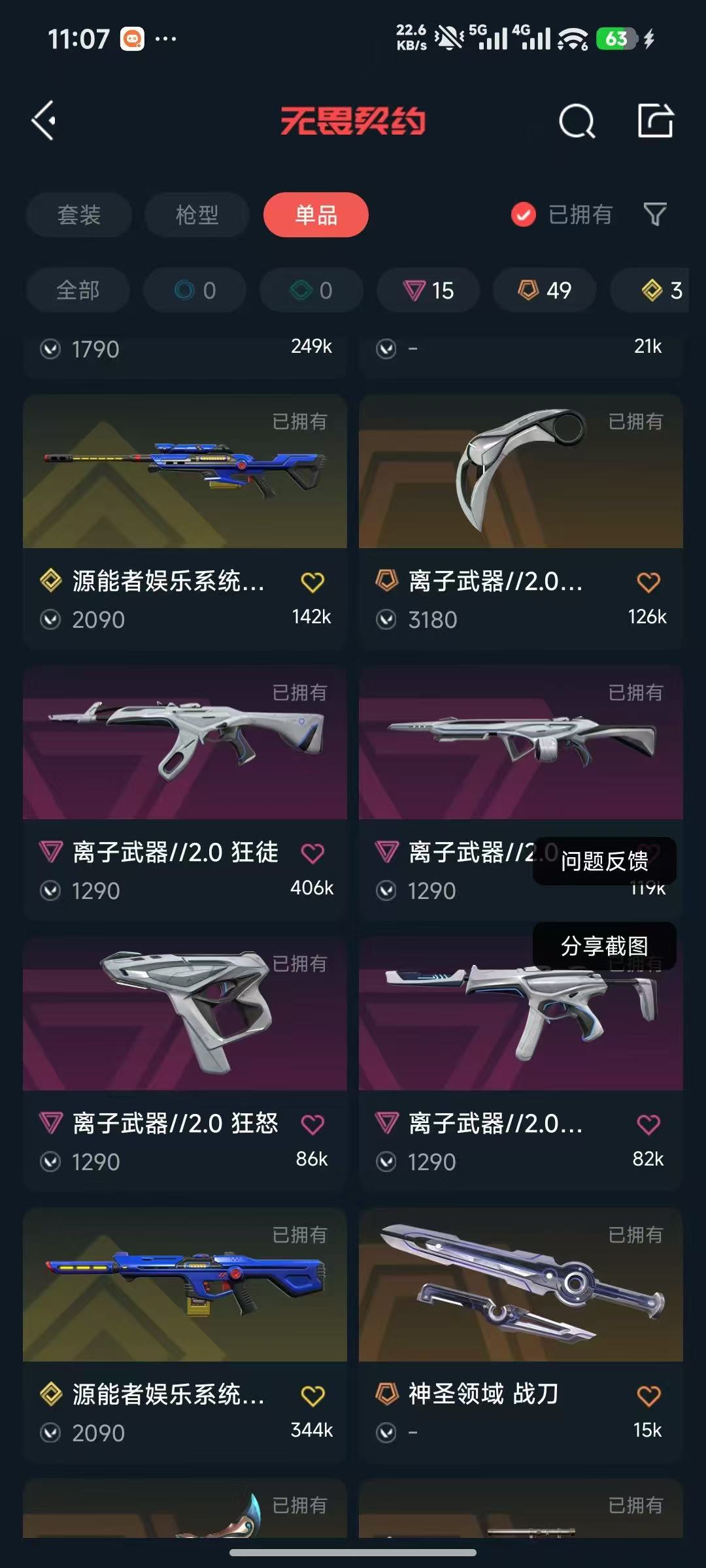Favorite the 神圣领域 战刀 with the heart
Screen dimensions: 706x1568
click(648, 1396)
